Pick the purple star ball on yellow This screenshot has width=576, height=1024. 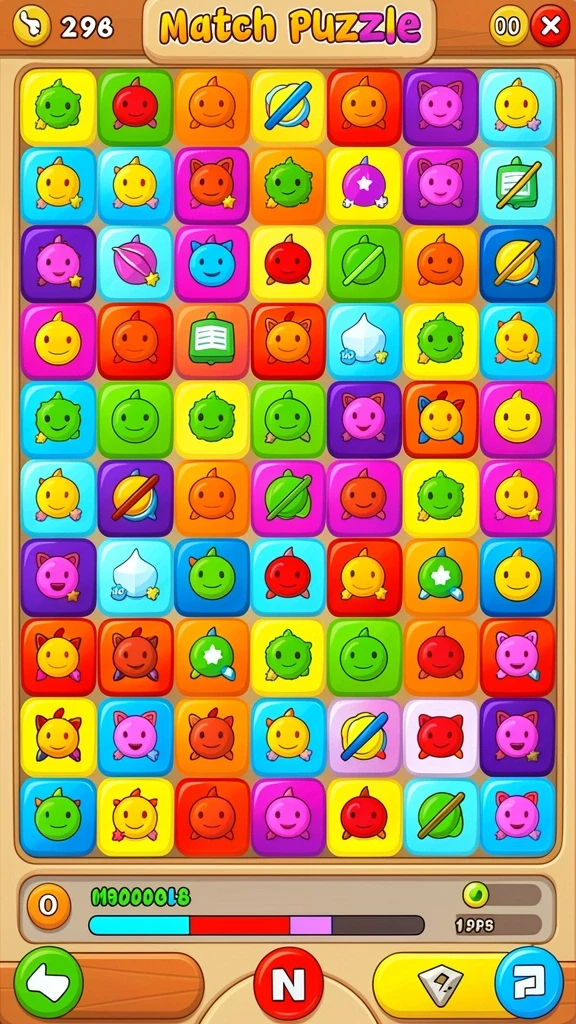(364, 185)
